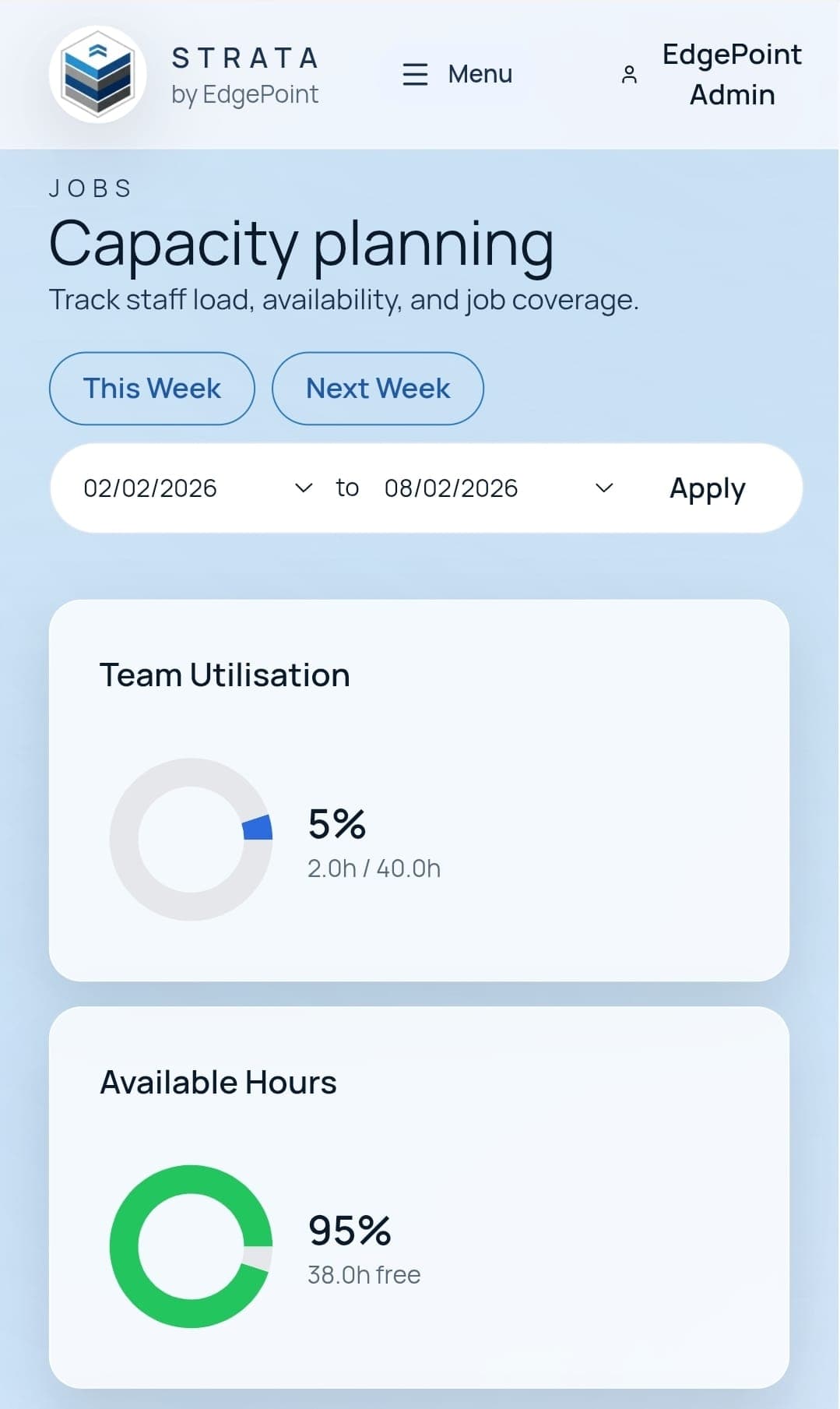This screenshot has height=1409, width=840.
Task: Click the Capacity planning title
Action: (x=301, y=244)
